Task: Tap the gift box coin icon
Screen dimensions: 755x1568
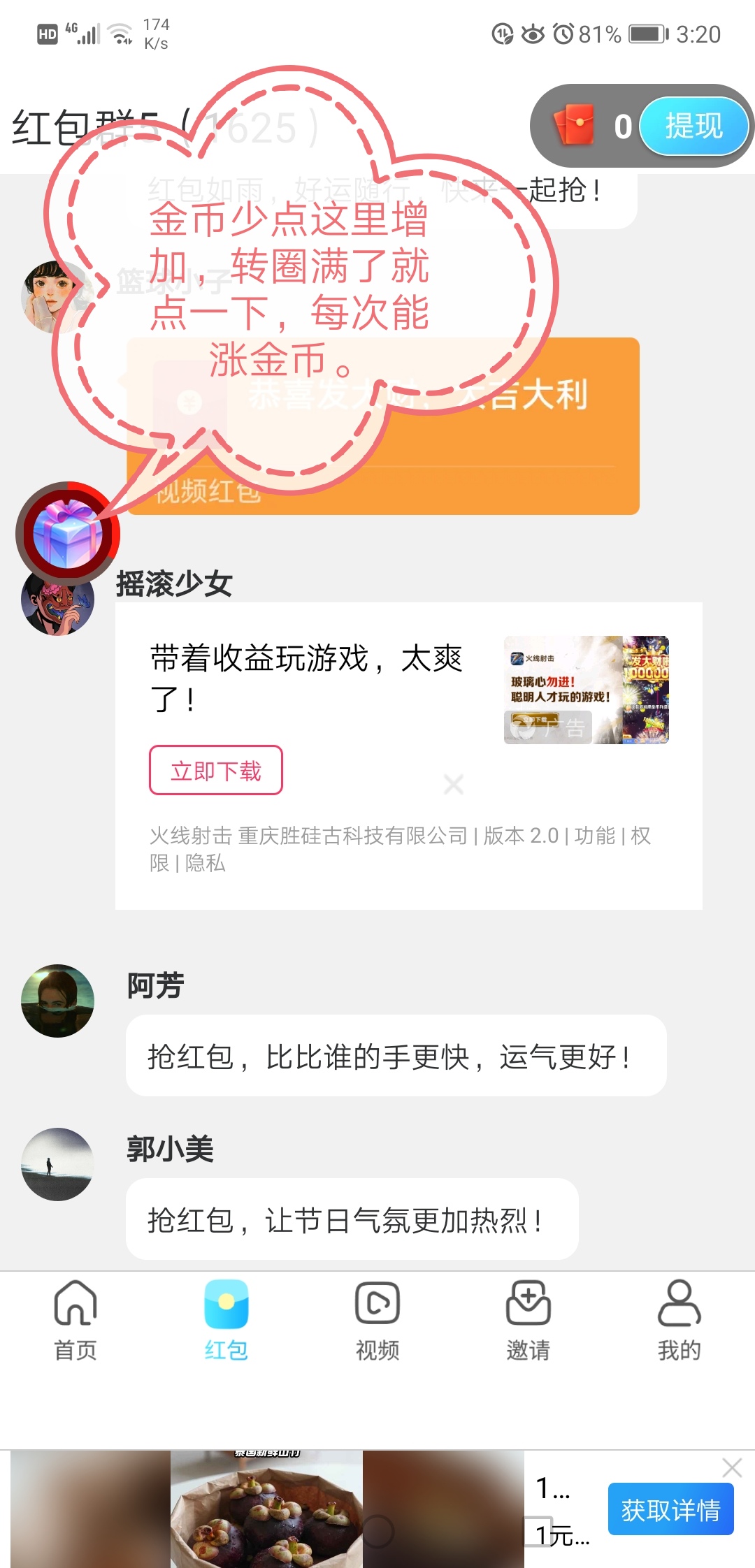Action: [x=68, y=535]
